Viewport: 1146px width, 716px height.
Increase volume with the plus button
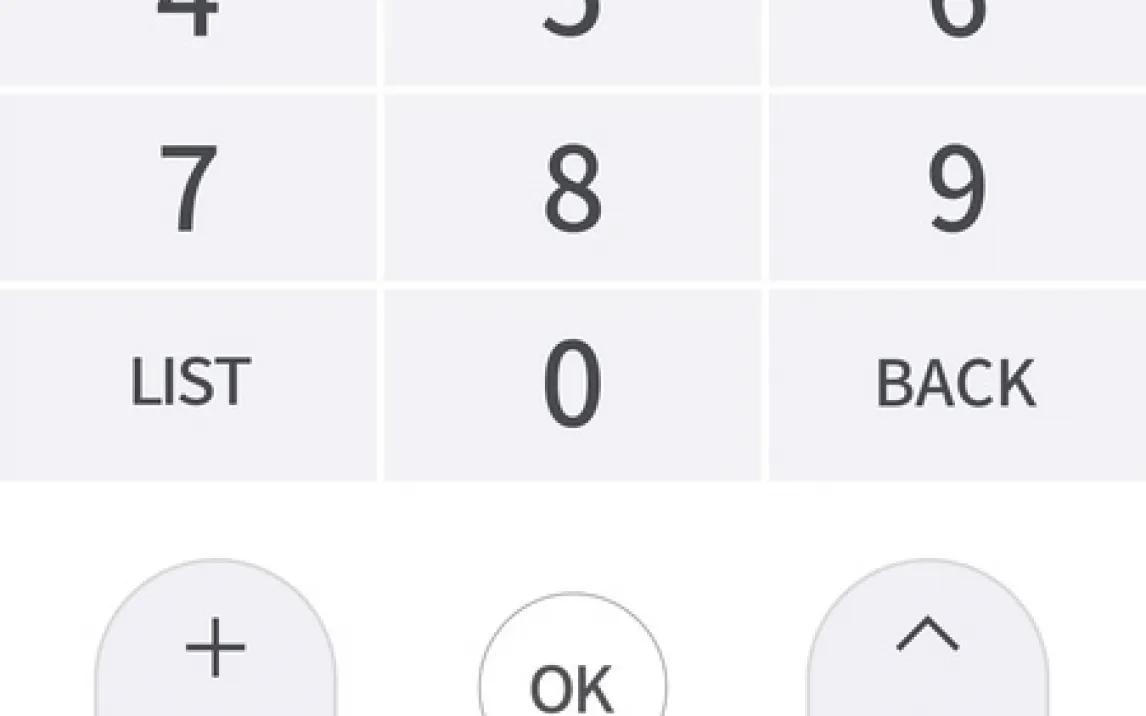216,647
